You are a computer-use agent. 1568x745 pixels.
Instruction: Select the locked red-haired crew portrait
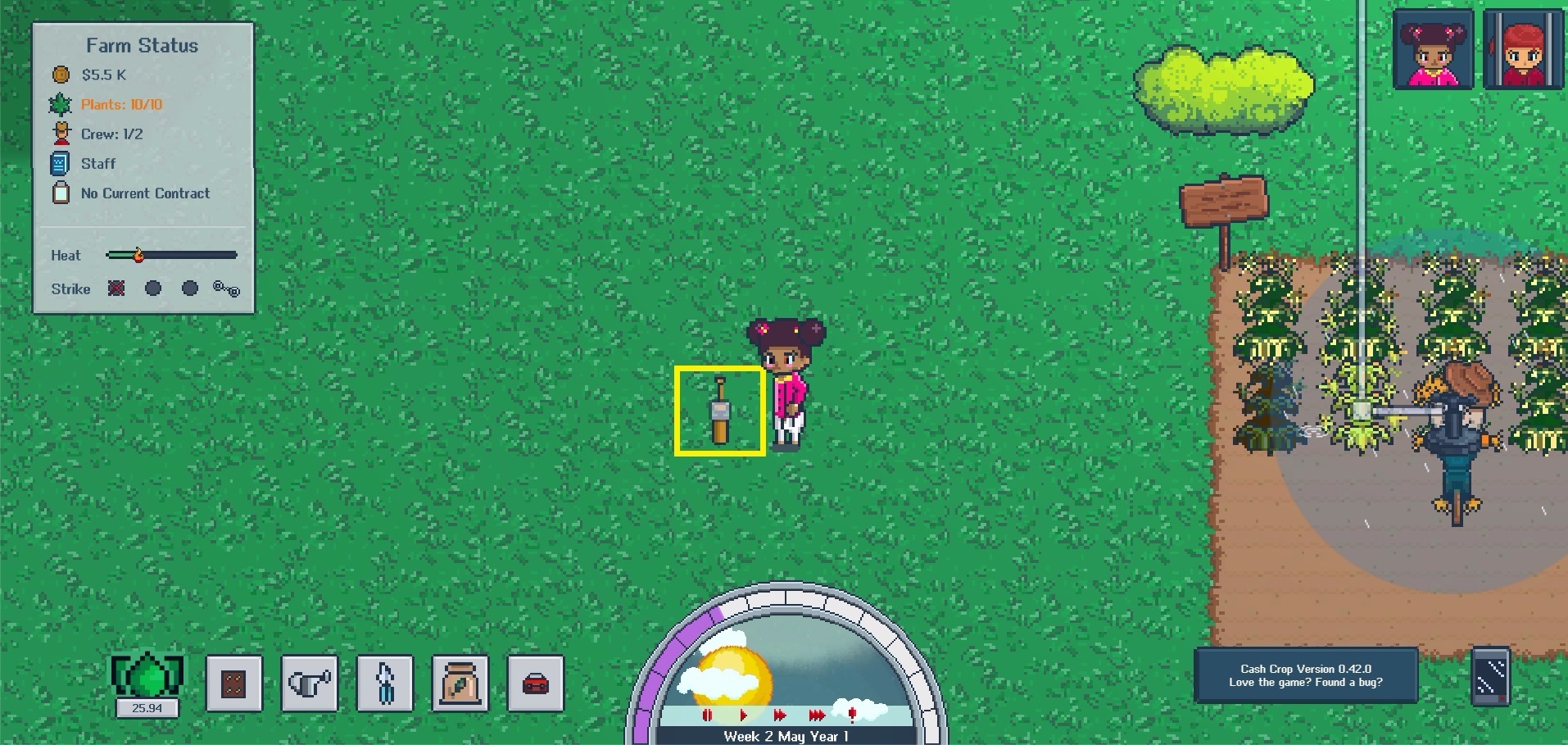(x=1522, y=50)
